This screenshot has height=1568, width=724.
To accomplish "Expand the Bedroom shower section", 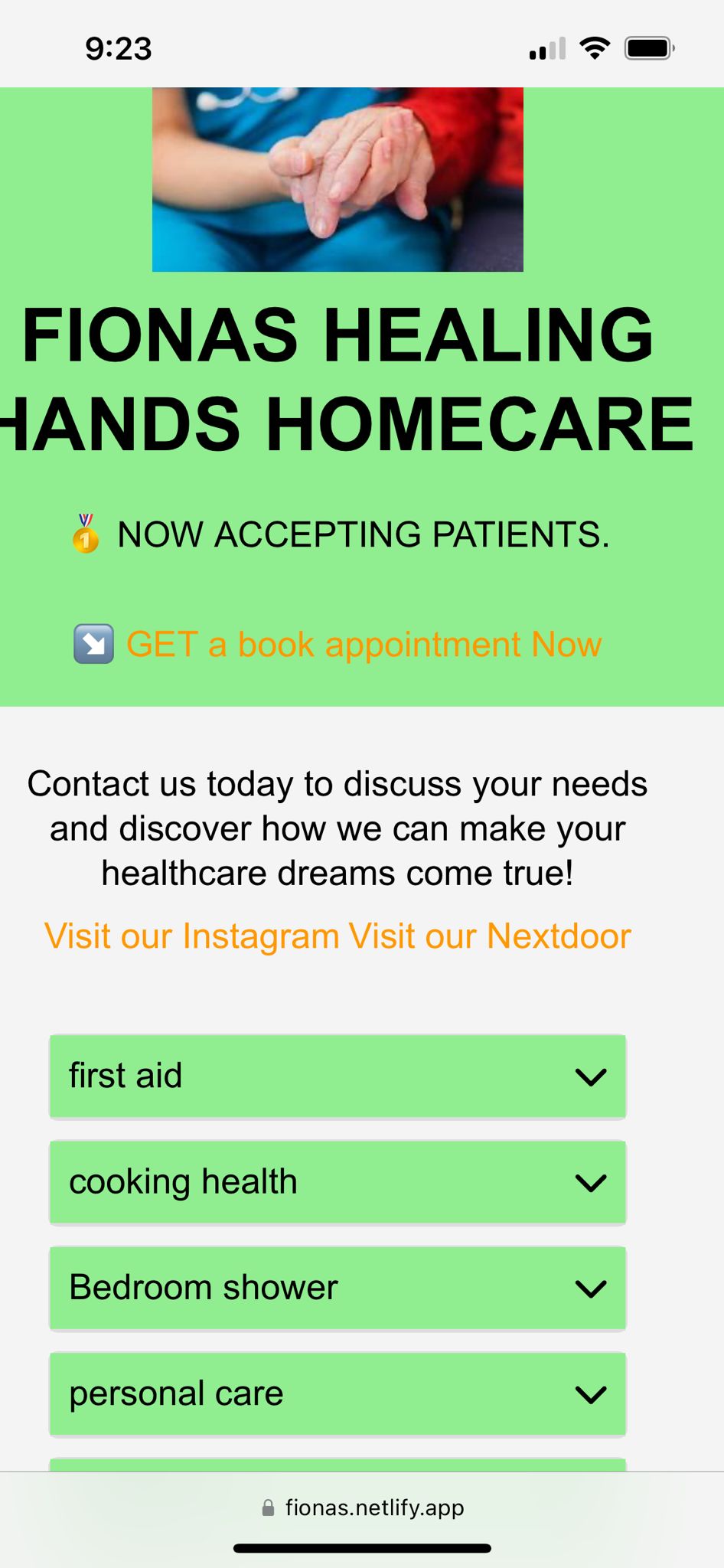I will point(338,1288).
